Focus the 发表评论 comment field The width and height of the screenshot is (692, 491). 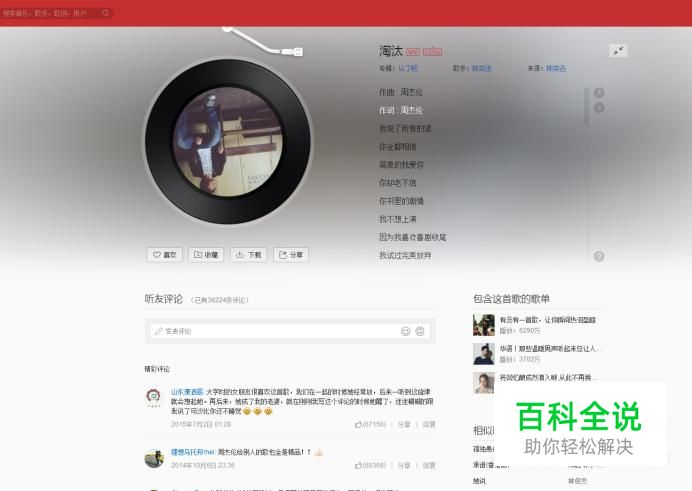pyautogui.click(x=274, y=331)
